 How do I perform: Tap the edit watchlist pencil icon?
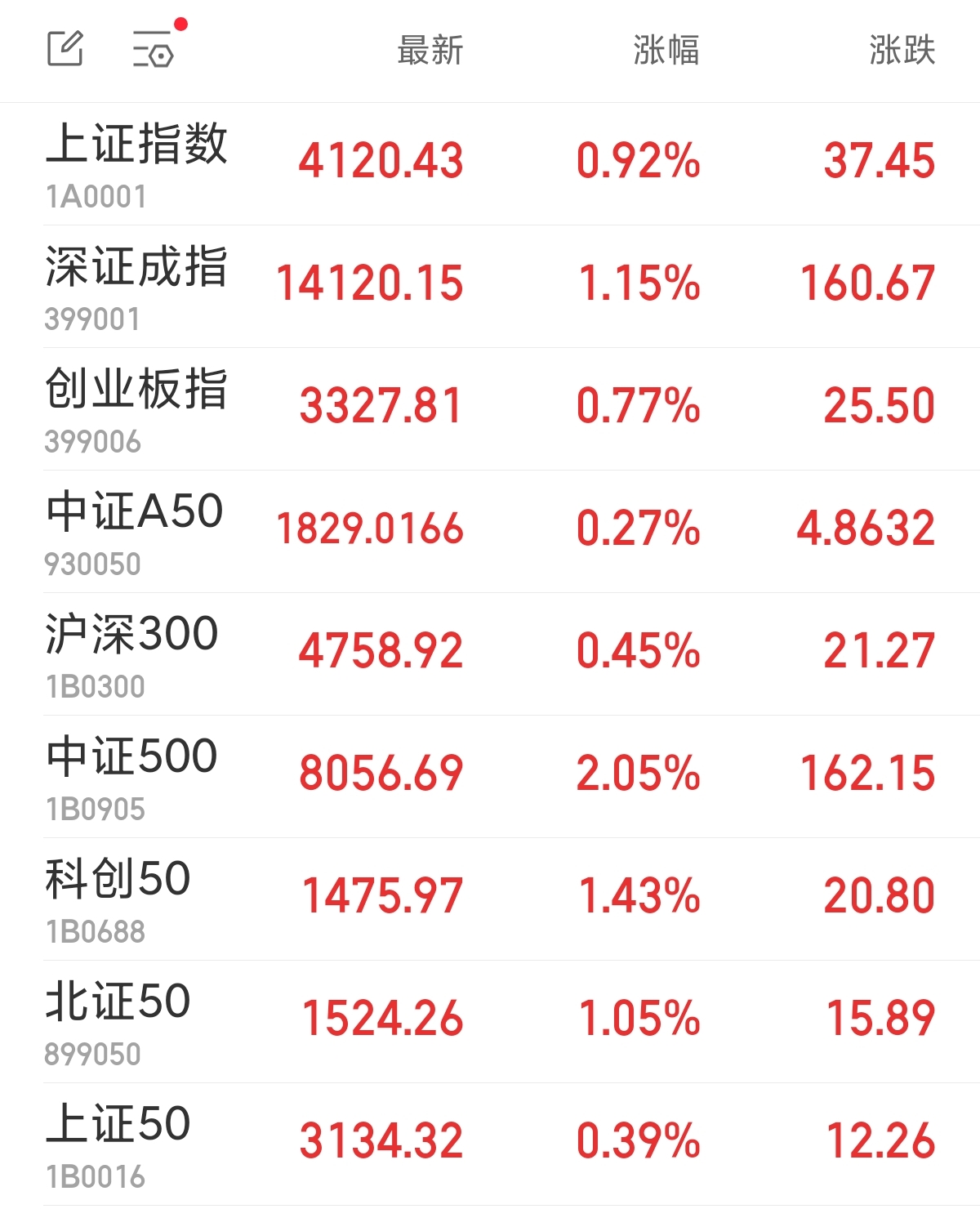click(x=65, y=48)
